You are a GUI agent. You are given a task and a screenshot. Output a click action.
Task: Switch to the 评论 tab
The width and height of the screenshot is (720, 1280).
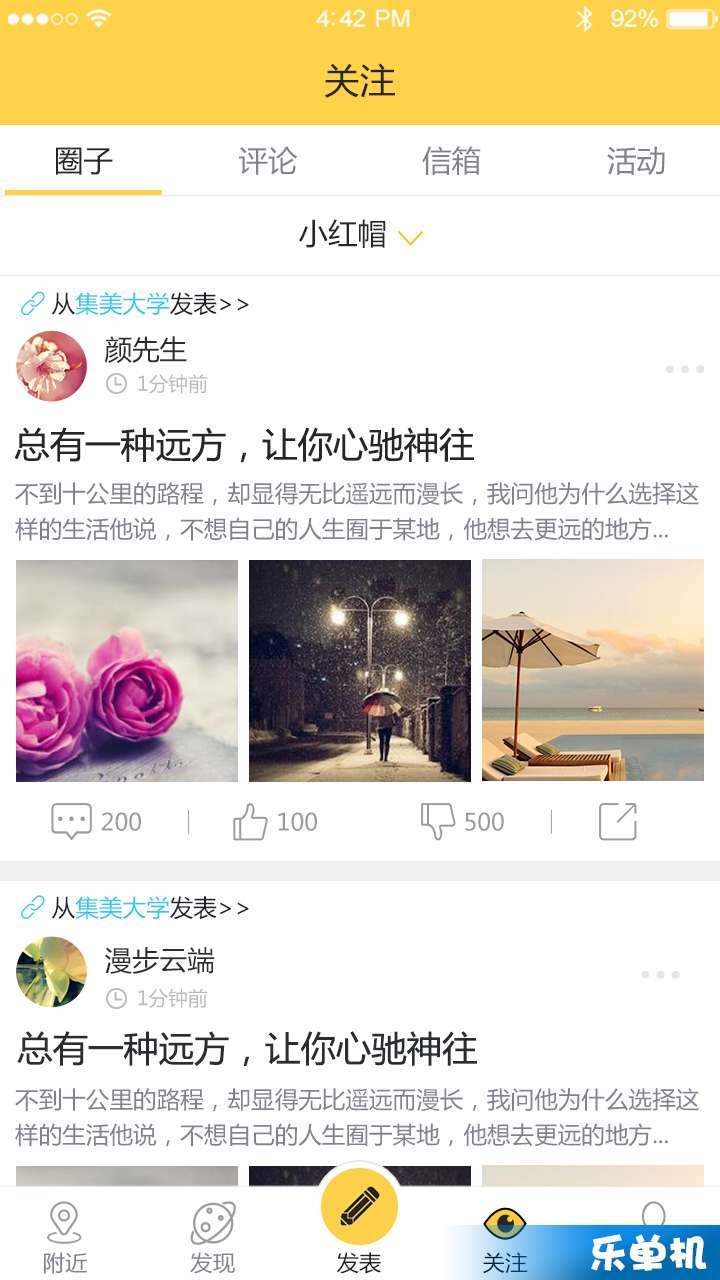(x=267, y=161)
